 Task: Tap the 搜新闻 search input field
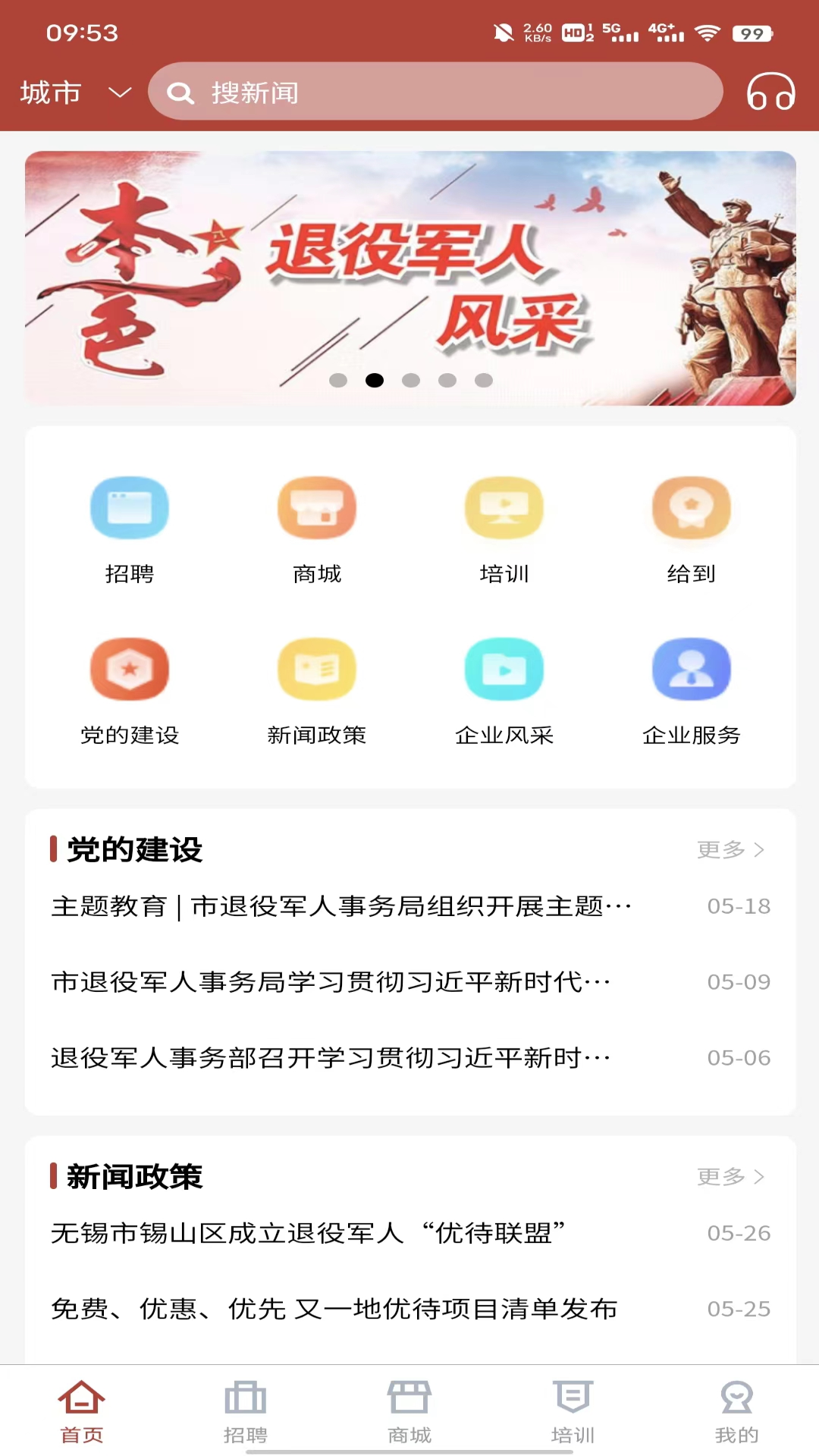pyautogui.click(x=436, y=93)
